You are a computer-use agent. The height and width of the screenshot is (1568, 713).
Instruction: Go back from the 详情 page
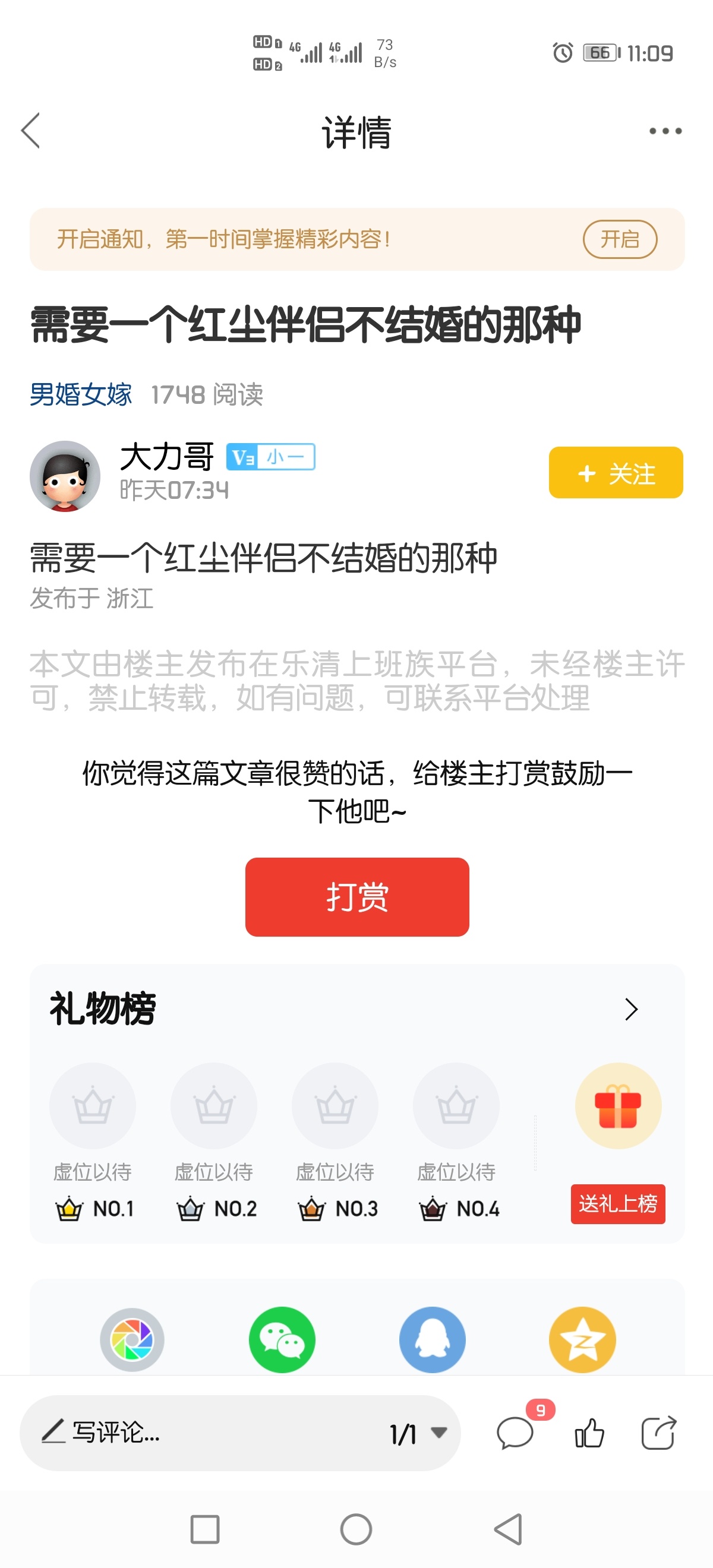tap(30, 130)
